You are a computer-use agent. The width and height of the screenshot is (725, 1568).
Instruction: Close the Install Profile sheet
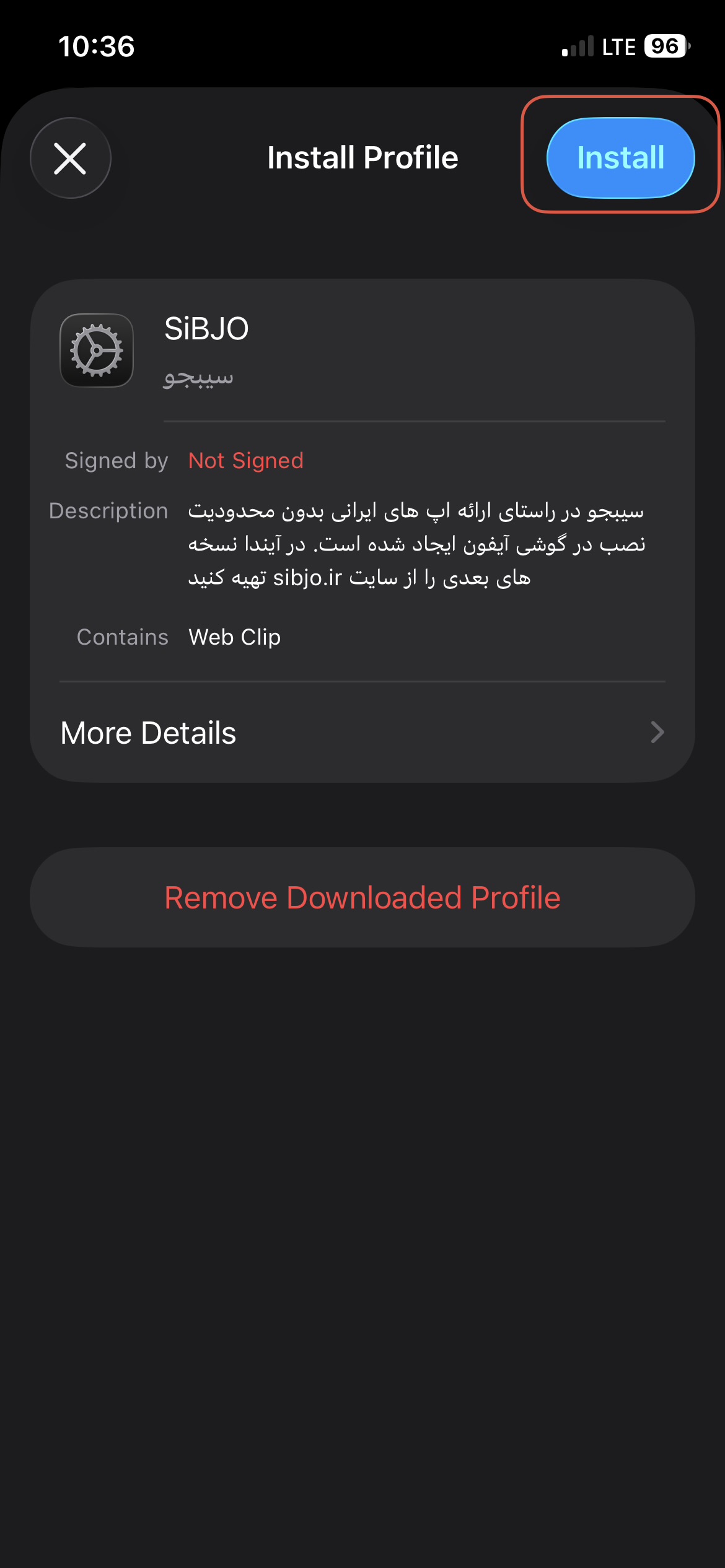tap(71, 158)
